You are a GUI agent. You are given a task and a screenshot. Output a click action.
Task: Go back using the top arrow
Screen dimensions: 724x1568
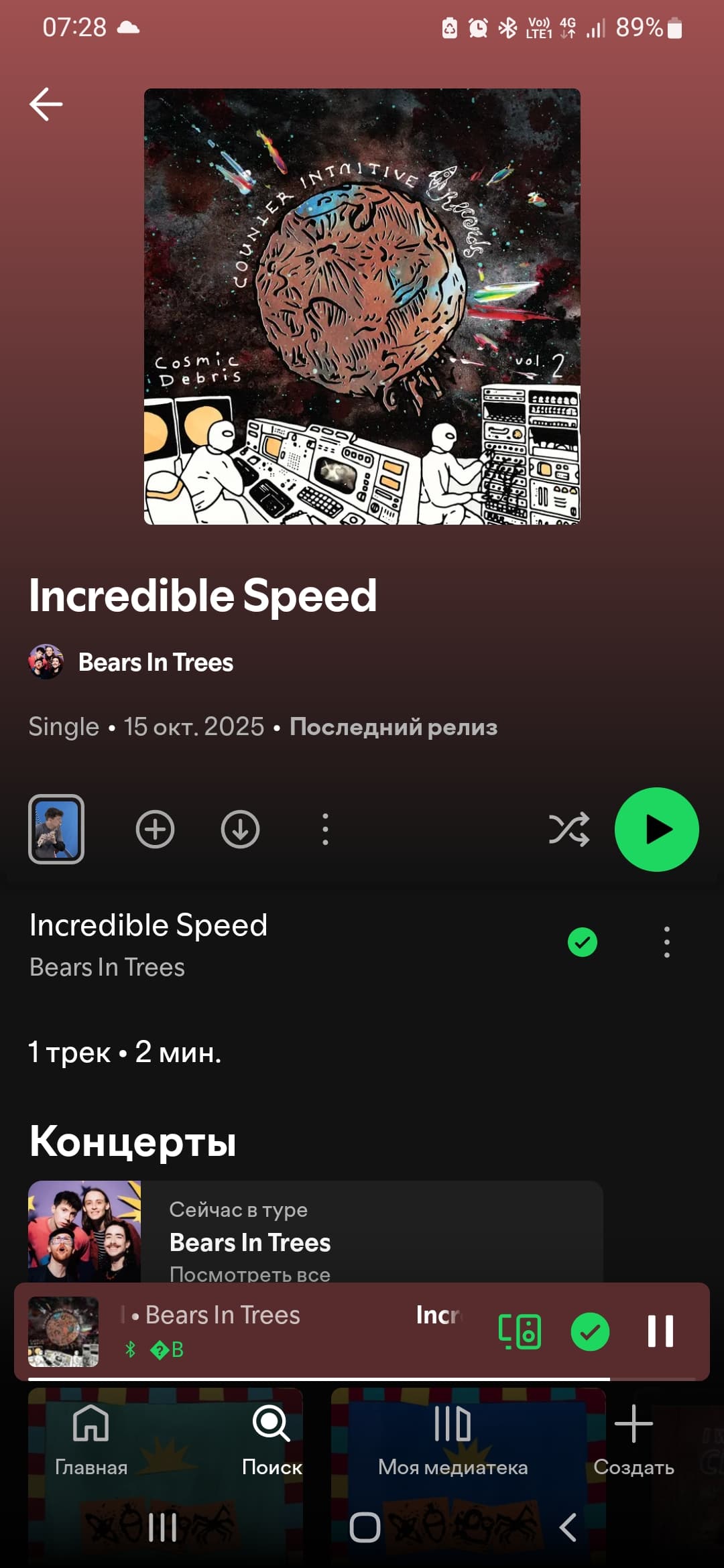tap(46, 105)
